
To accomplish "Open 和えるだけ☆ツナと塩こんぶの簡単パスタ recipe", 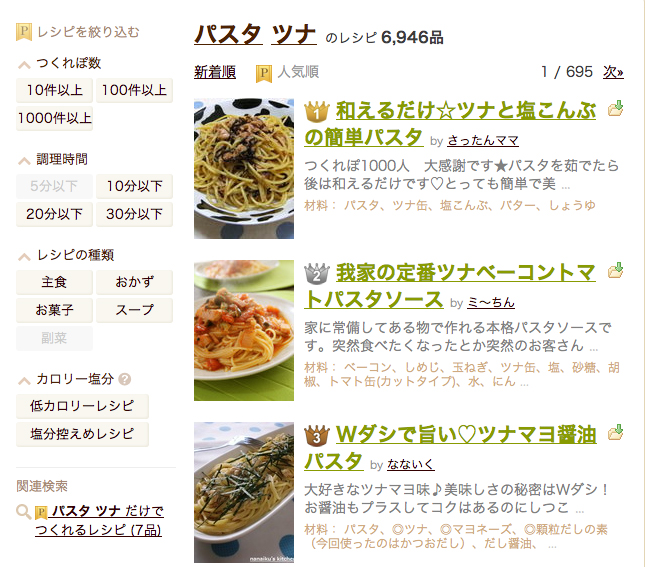I will (x=465, y=110).
